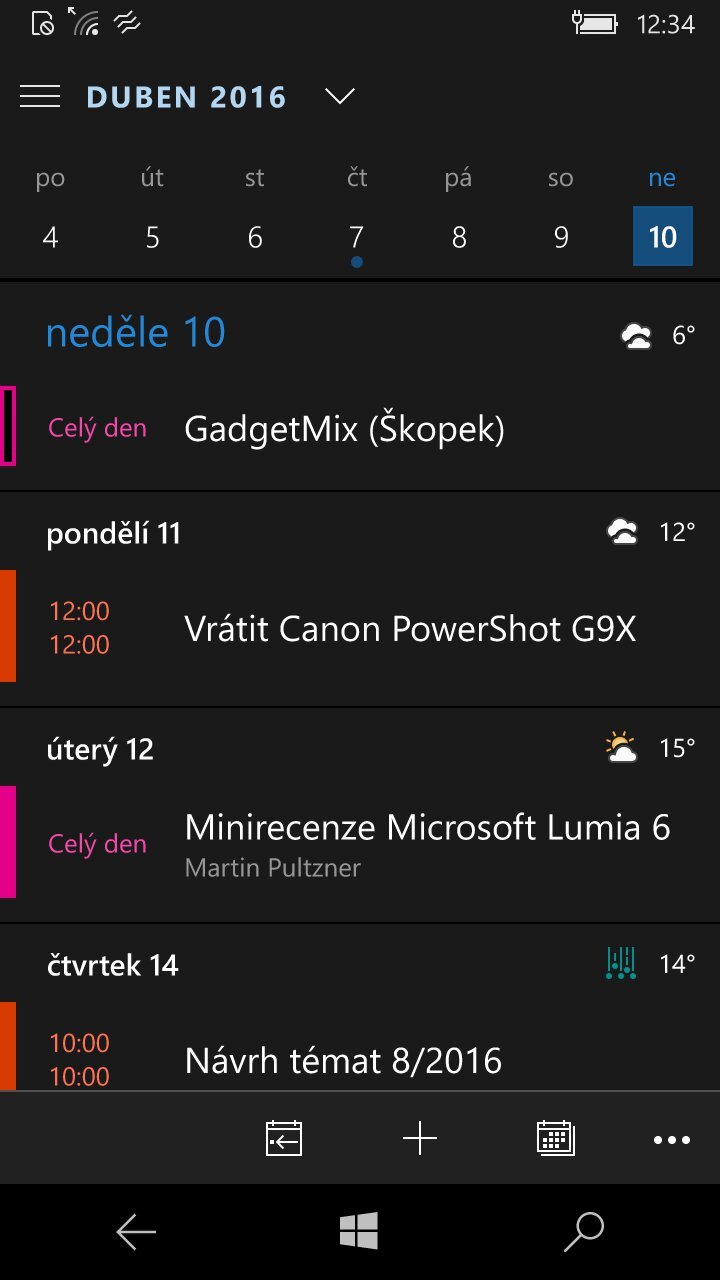Switch calendar view with the grid calendar icon

click(556, 1137)
